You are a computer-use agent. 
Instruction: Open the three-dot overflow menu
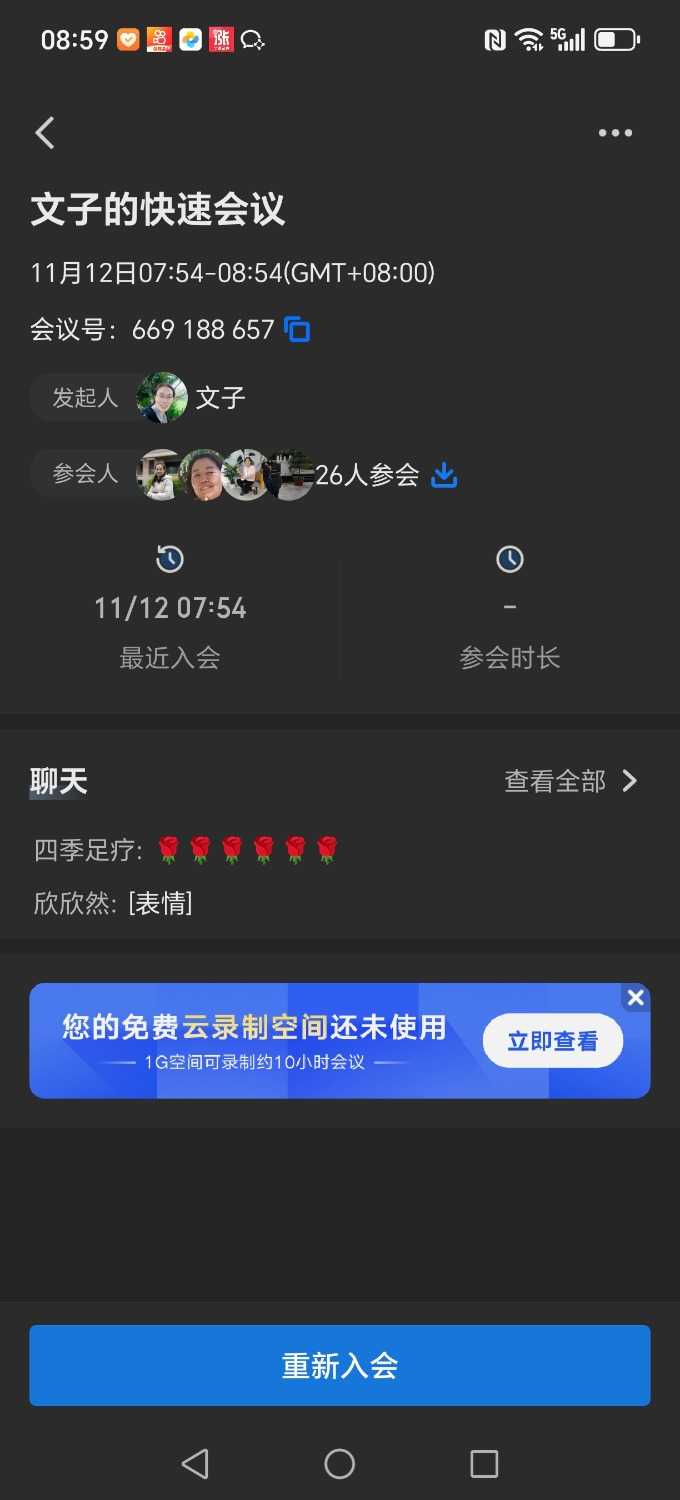615,133
